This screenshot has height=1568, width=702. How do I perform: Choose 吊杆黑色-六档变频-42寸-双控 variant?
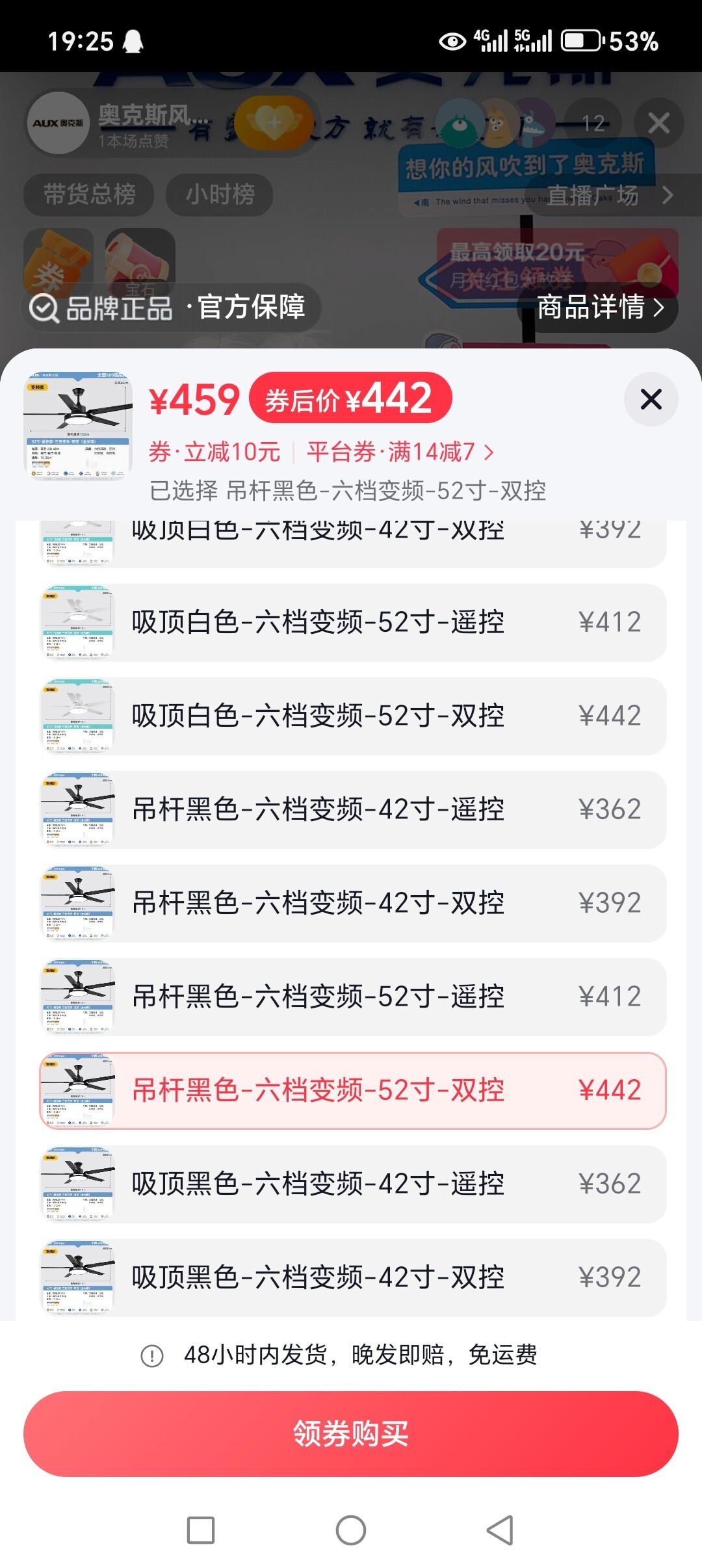(352, 904)
